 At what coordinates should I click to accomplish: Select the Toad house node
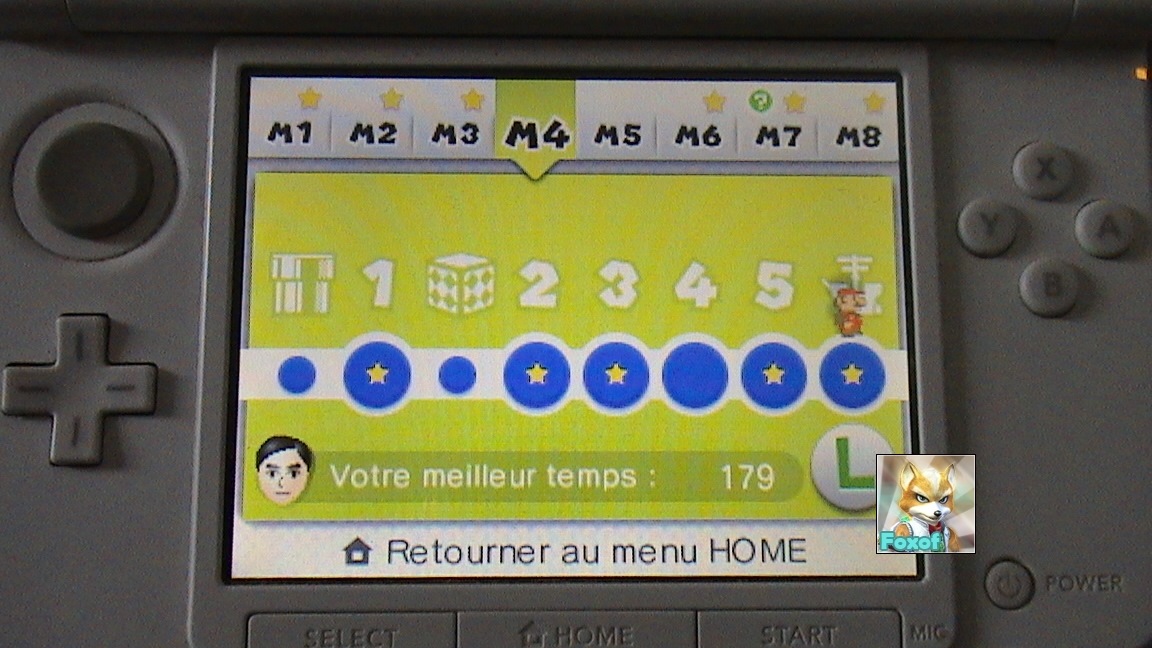(x=297, y=375)
